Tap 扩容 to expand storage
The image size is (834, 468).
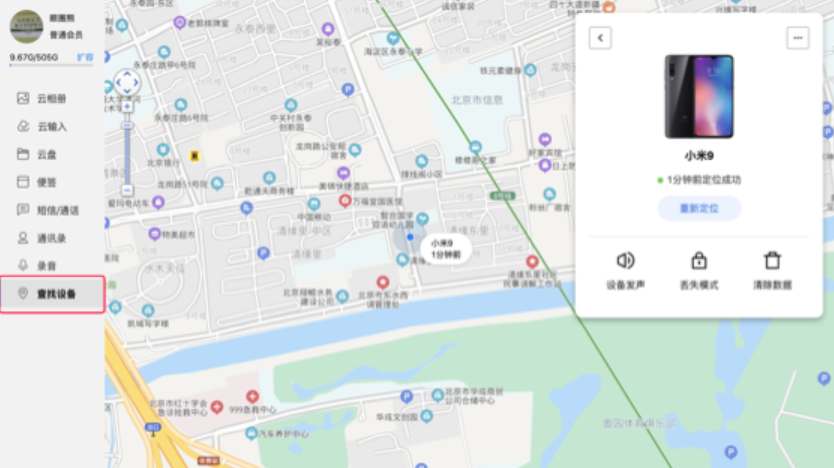[86, 57]
